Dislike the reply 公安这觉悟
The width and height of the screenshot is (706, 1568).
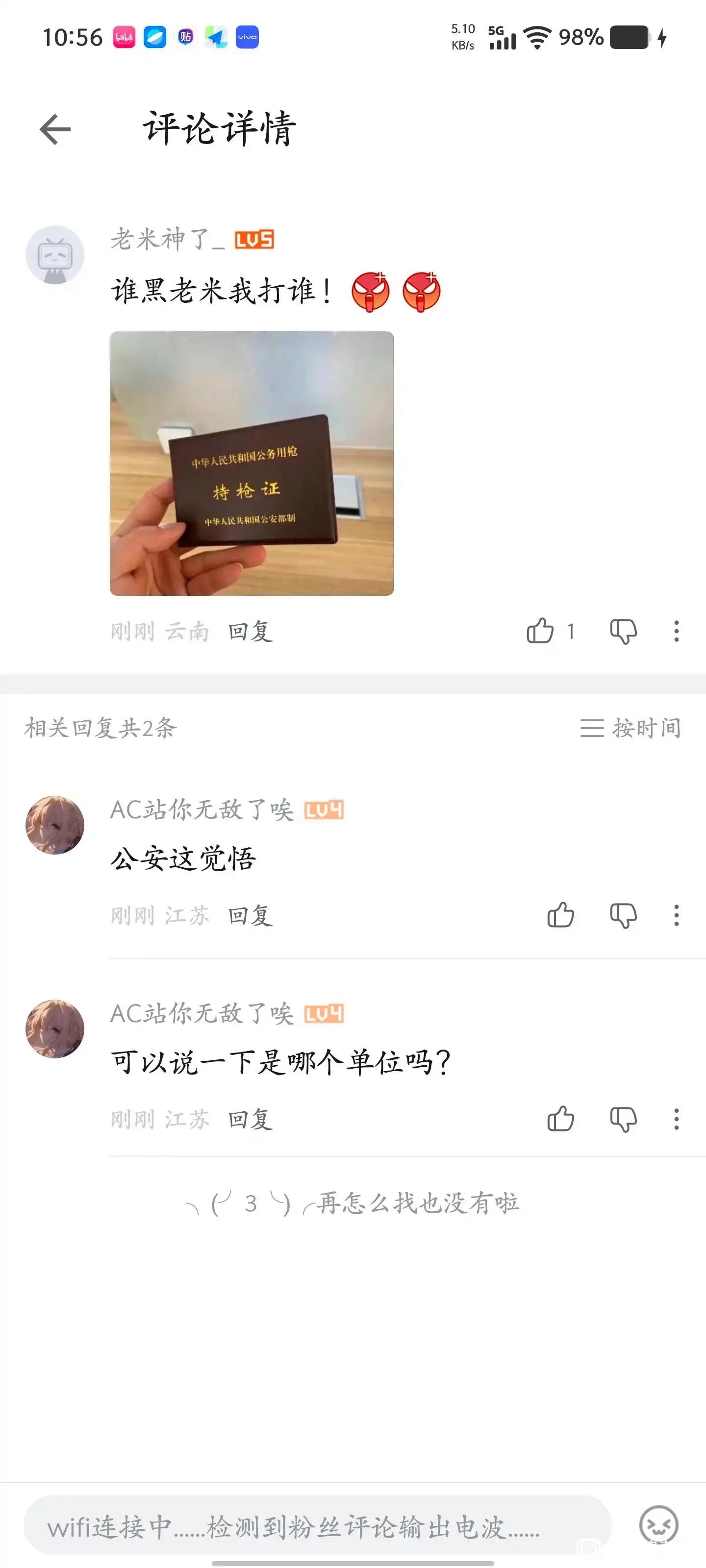point(623,915)
